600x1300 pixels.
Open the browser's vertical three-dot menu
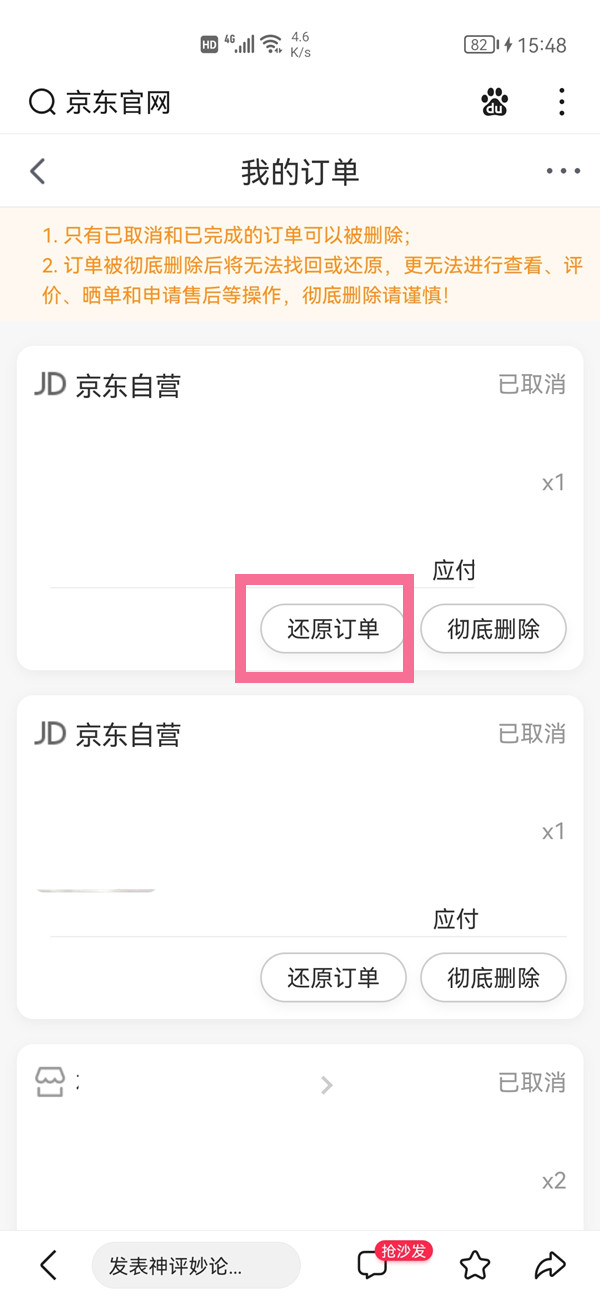click(562, 102)
